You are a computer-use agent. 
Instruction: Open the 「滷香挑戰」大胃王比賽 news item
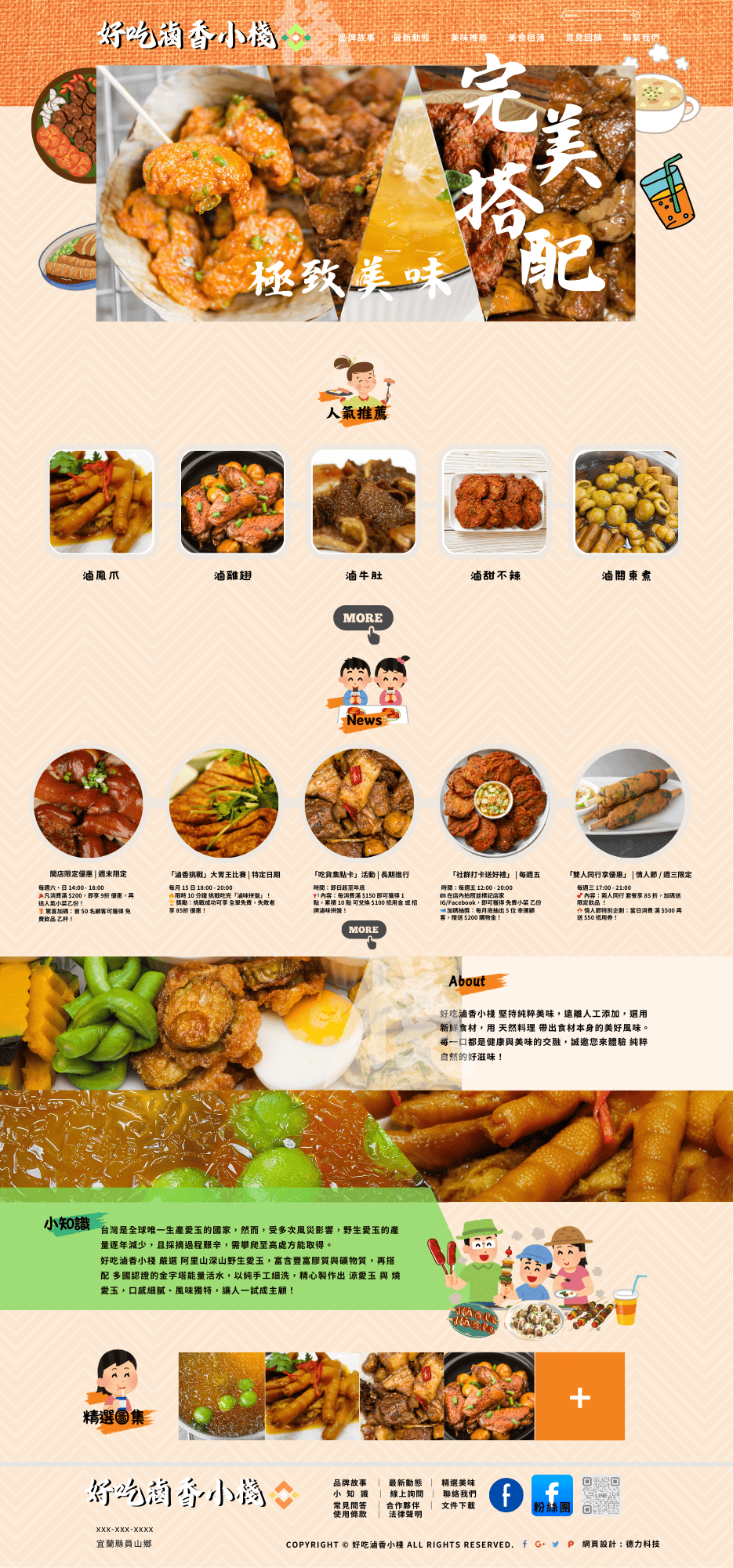click(x=223, y=804)
